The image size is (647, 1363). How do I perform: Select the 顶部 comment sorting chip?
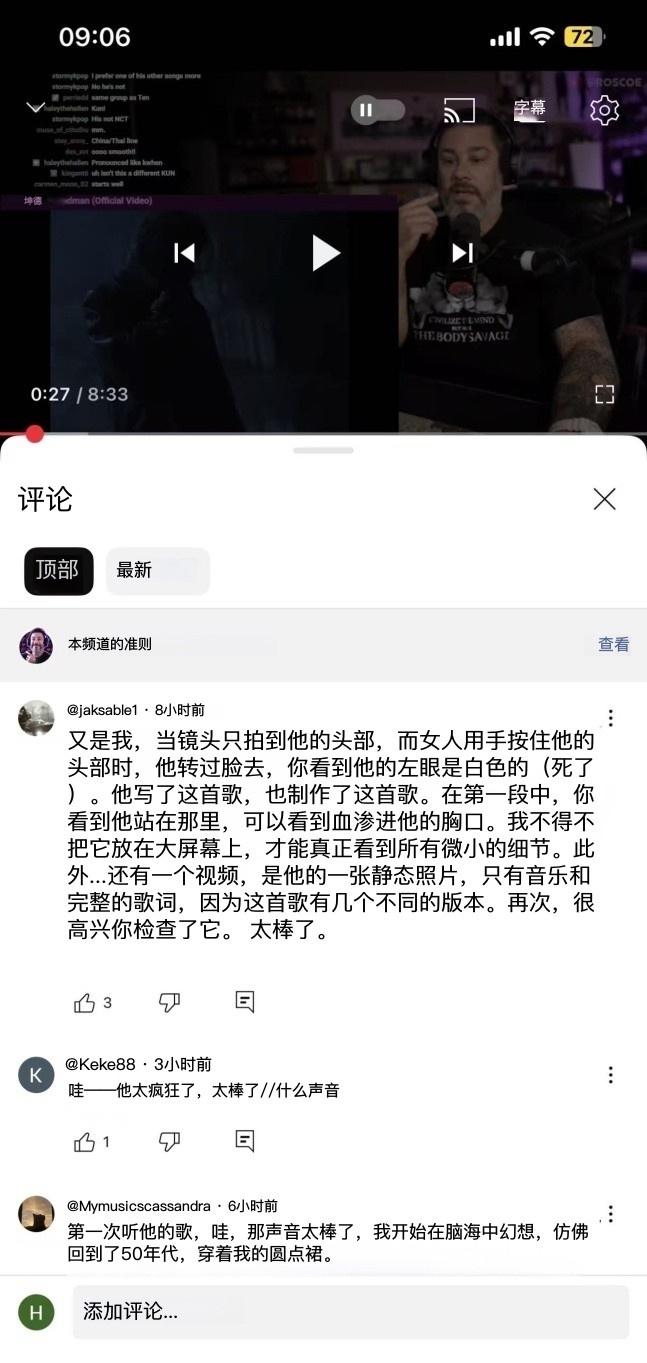click(58, 571)
